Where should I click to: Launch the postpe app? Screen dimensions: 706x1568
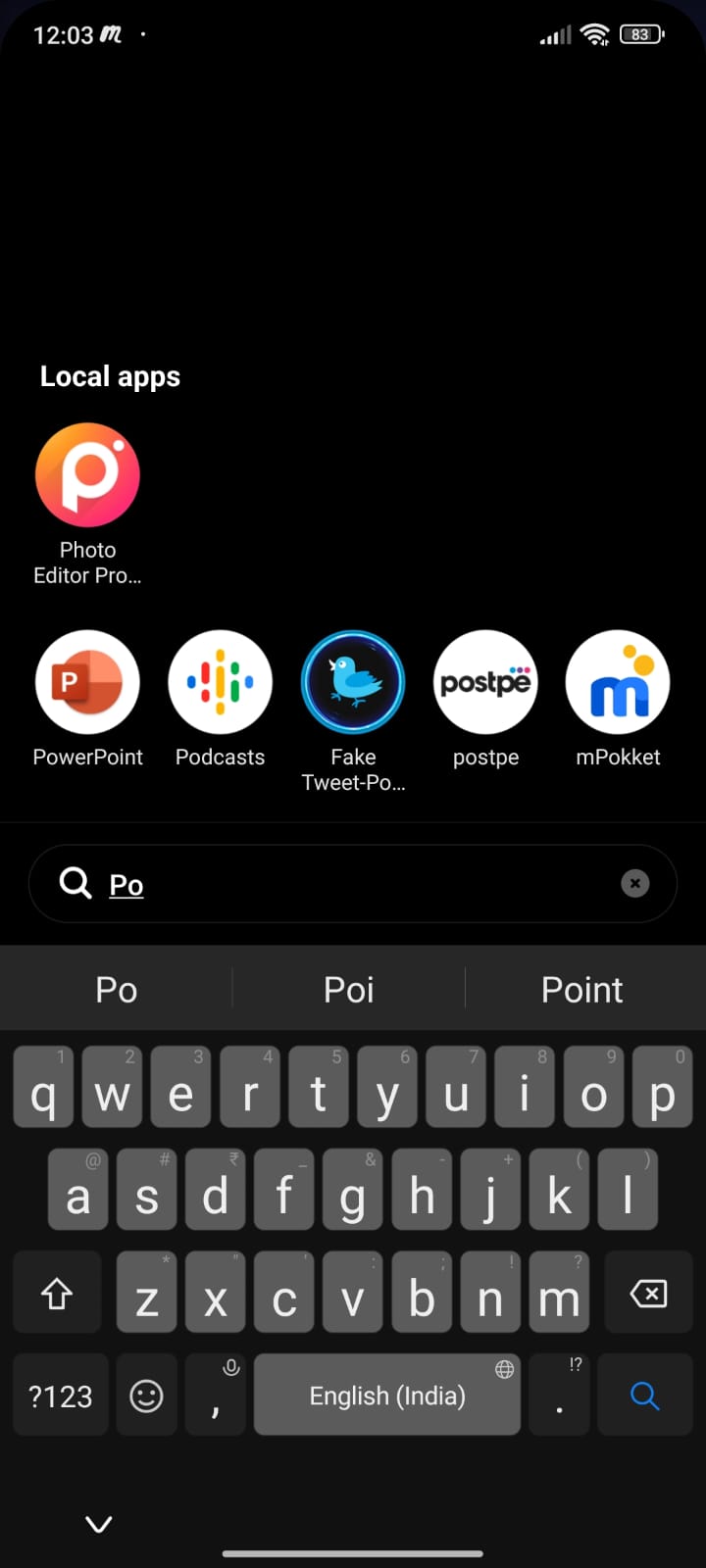485,683
